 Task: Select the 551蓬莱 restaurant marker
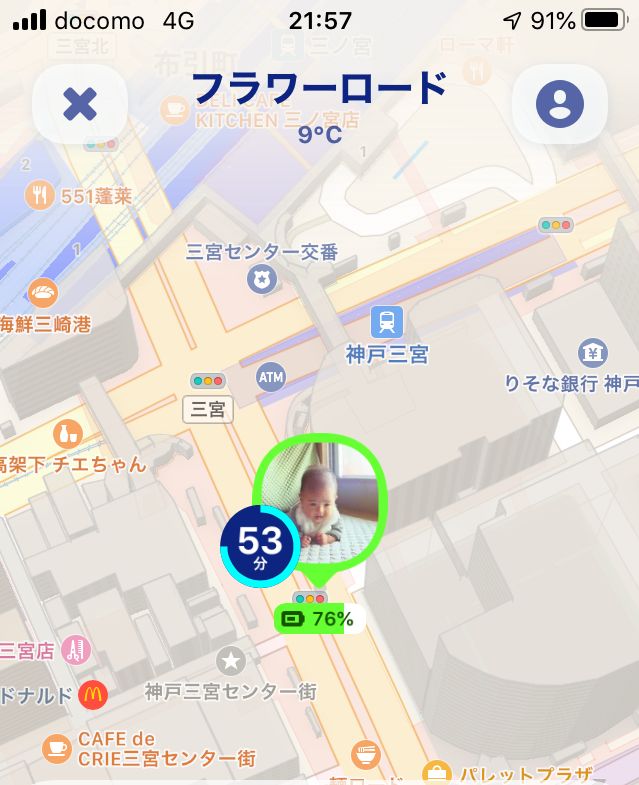tap(41, 196)
